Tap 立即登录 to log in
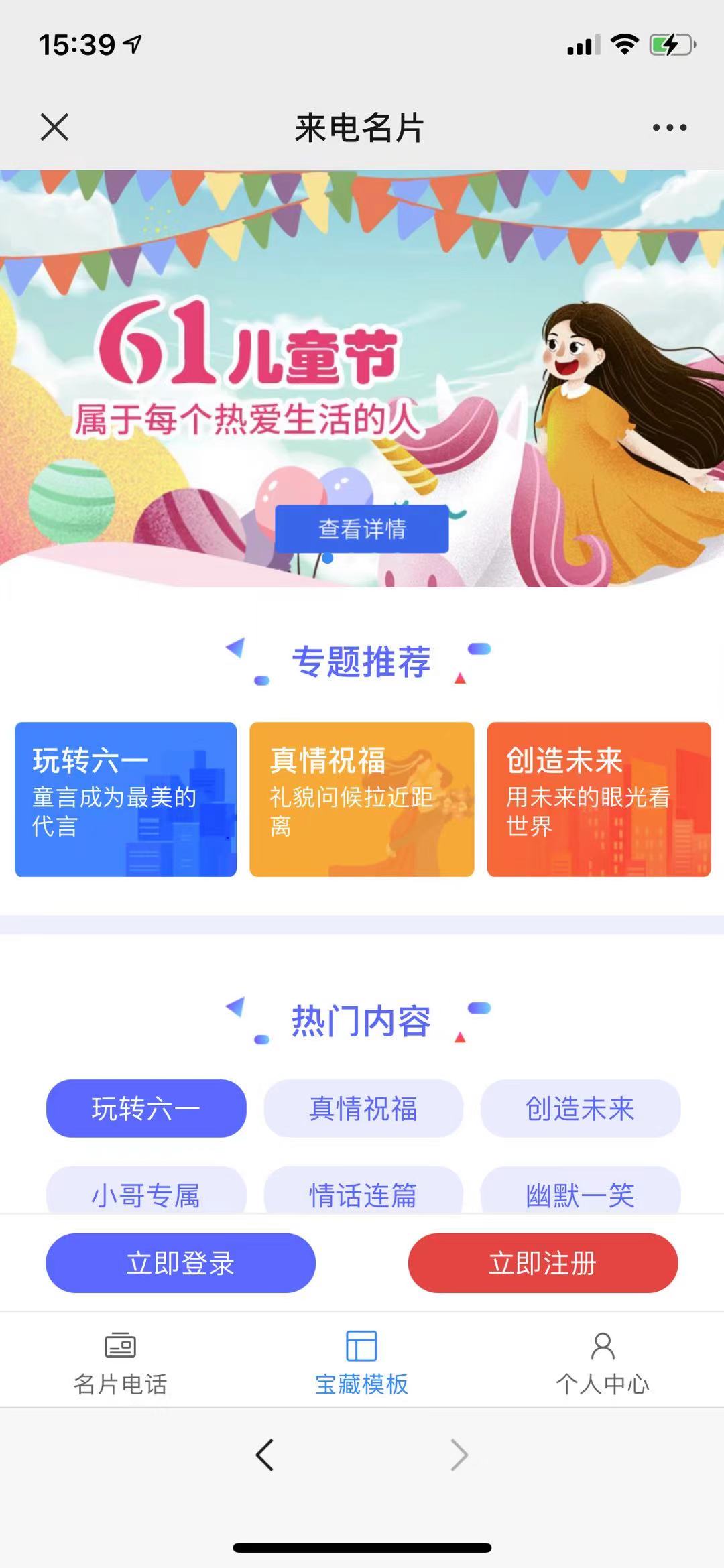 click(x=180, y=1263)
